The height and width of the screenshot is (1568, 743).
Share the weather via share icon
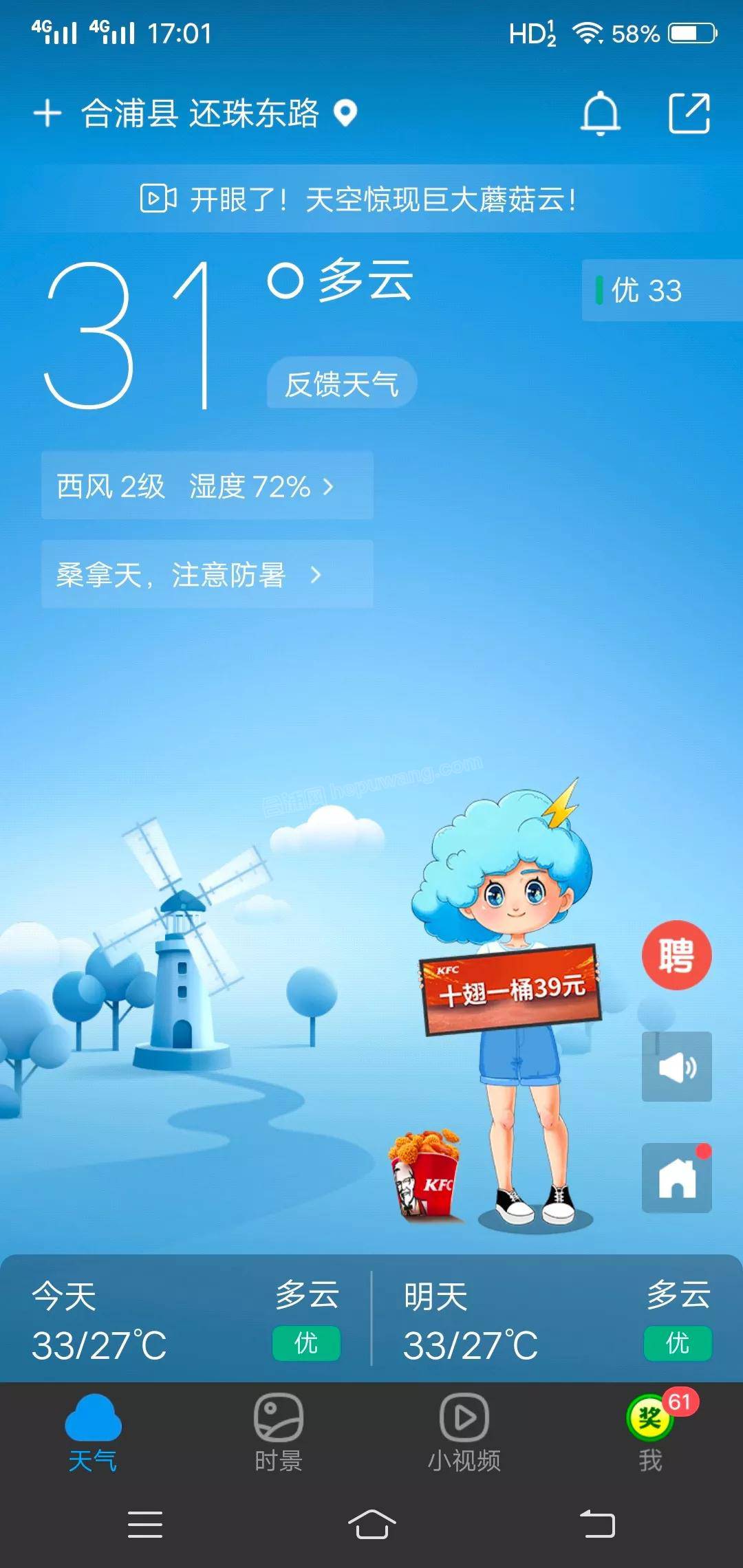[689, 113]
